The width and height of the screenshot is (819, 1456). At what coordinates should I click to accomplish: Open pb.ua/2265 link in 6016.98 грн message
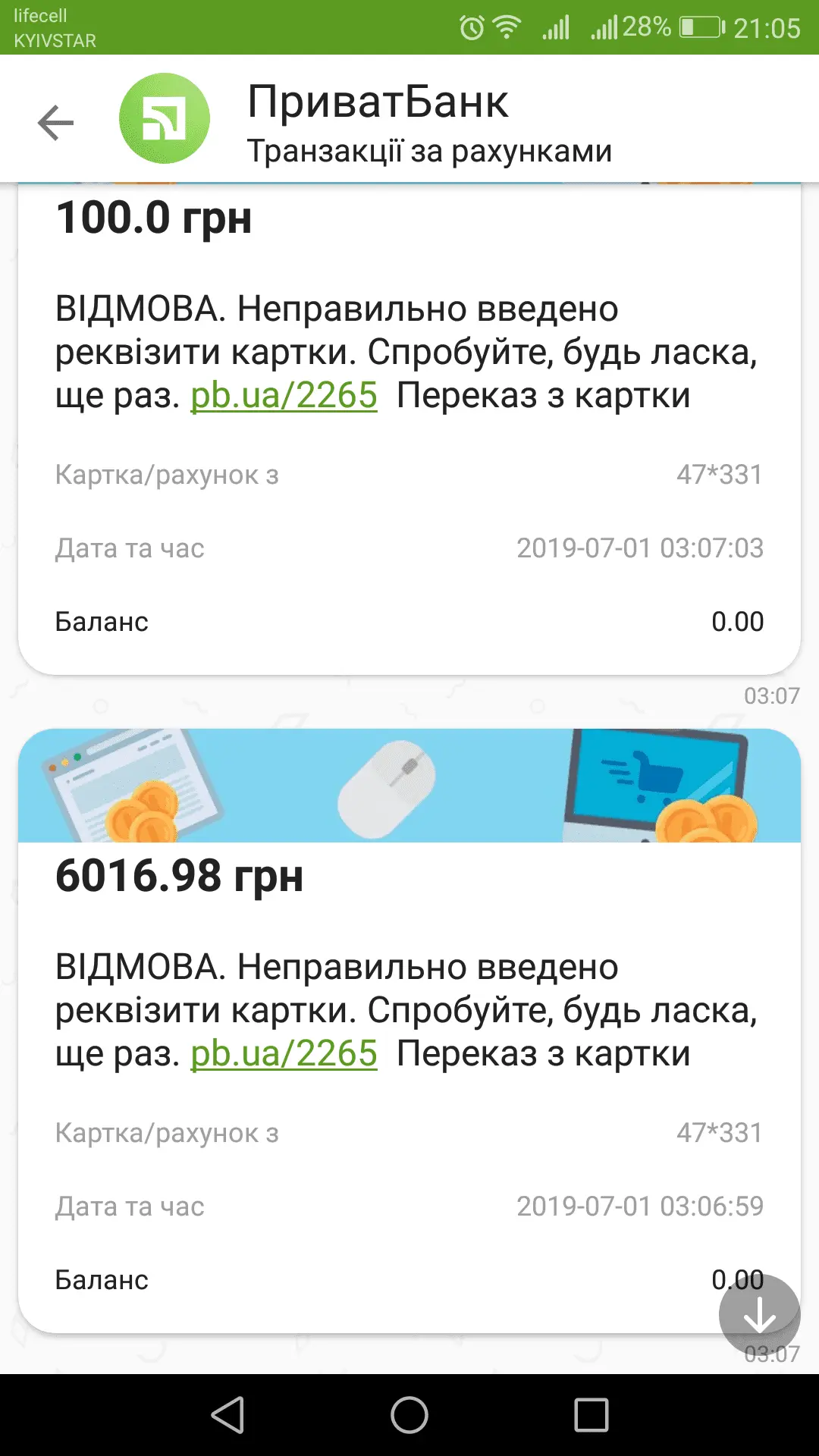284,1054
